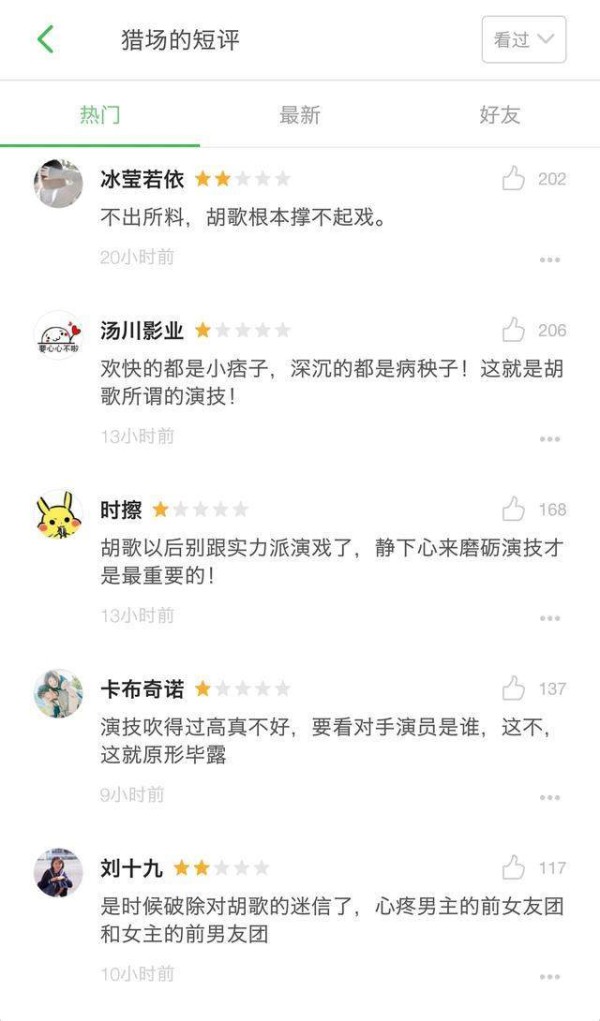Open 汤川影业's profile avatar
The image size is (600, 1021).
pos(59,335)
